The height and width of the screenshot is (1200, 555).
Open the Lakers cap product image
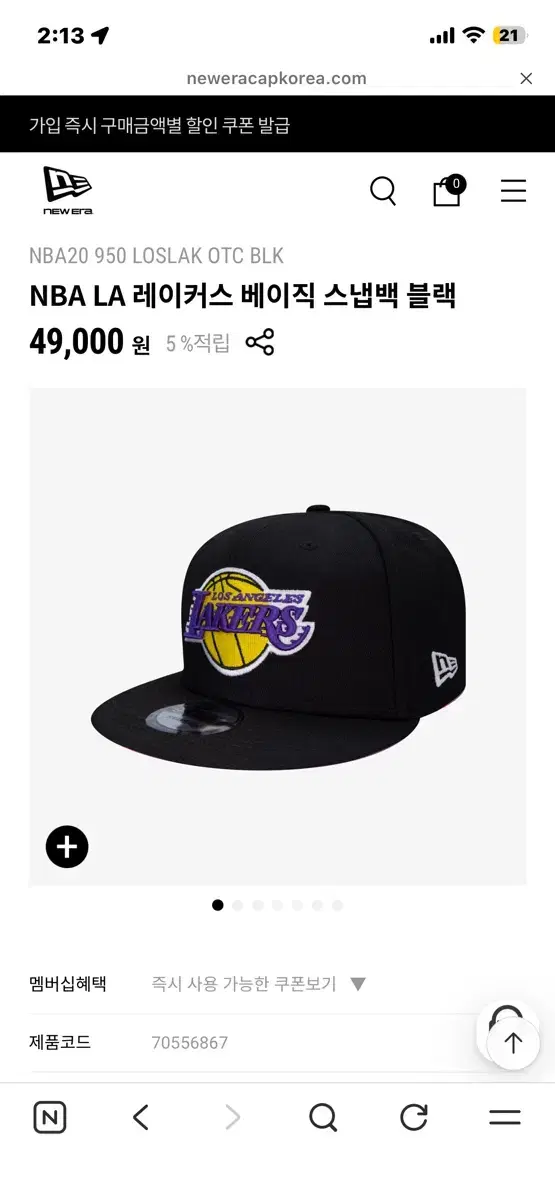(277, 636)
